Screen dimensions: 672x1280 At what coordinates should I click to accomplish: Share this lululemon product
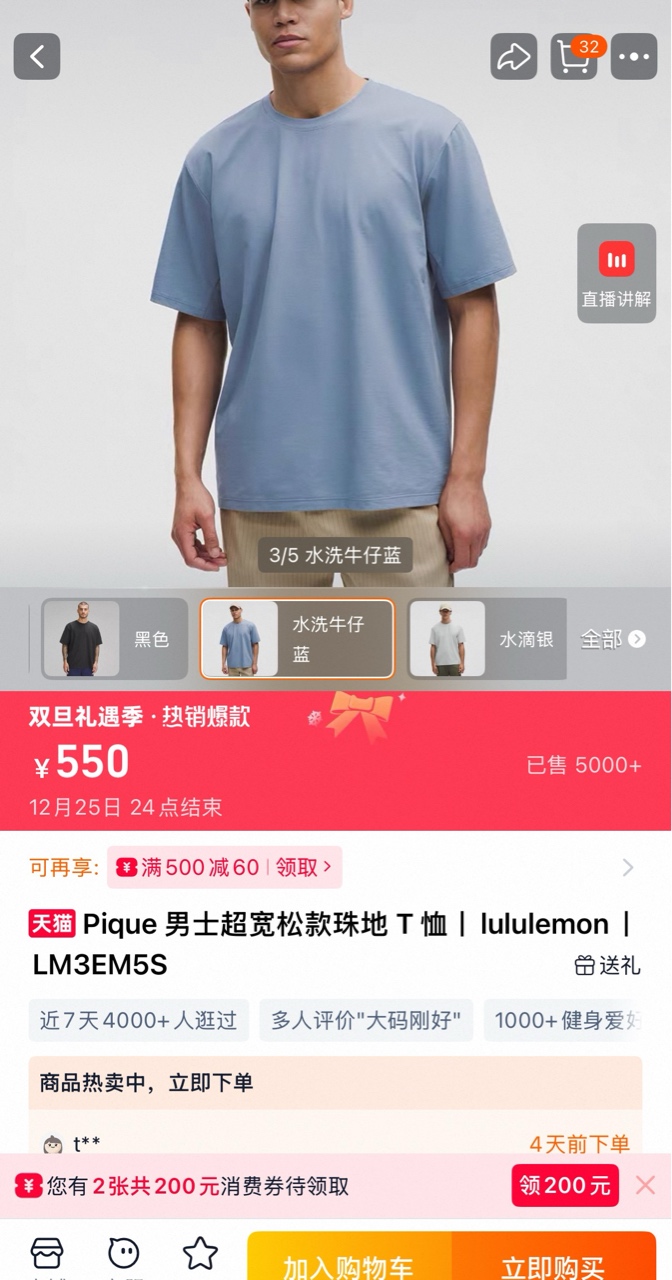513,57
